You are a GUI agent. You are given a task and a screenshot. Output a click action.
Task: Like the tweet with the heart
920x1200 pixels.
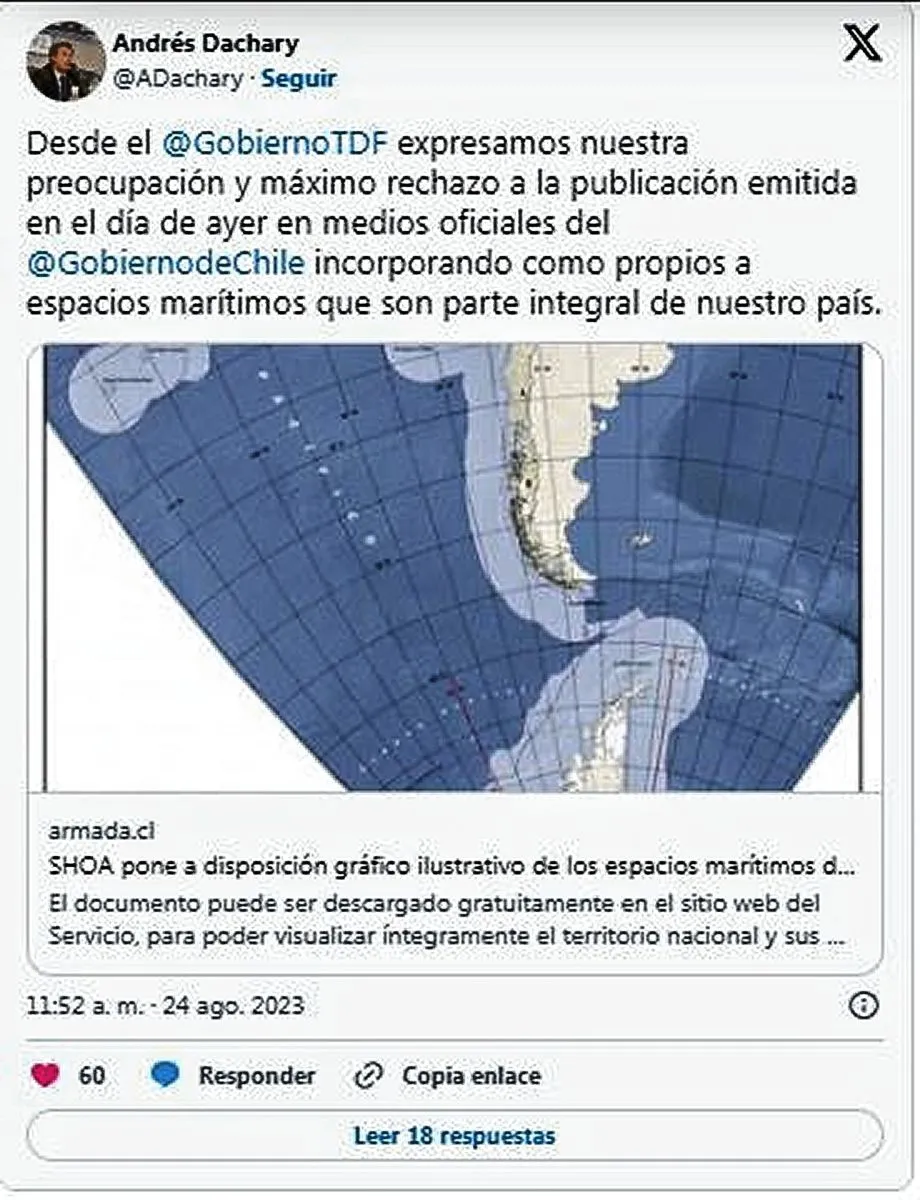(46, 1076)
